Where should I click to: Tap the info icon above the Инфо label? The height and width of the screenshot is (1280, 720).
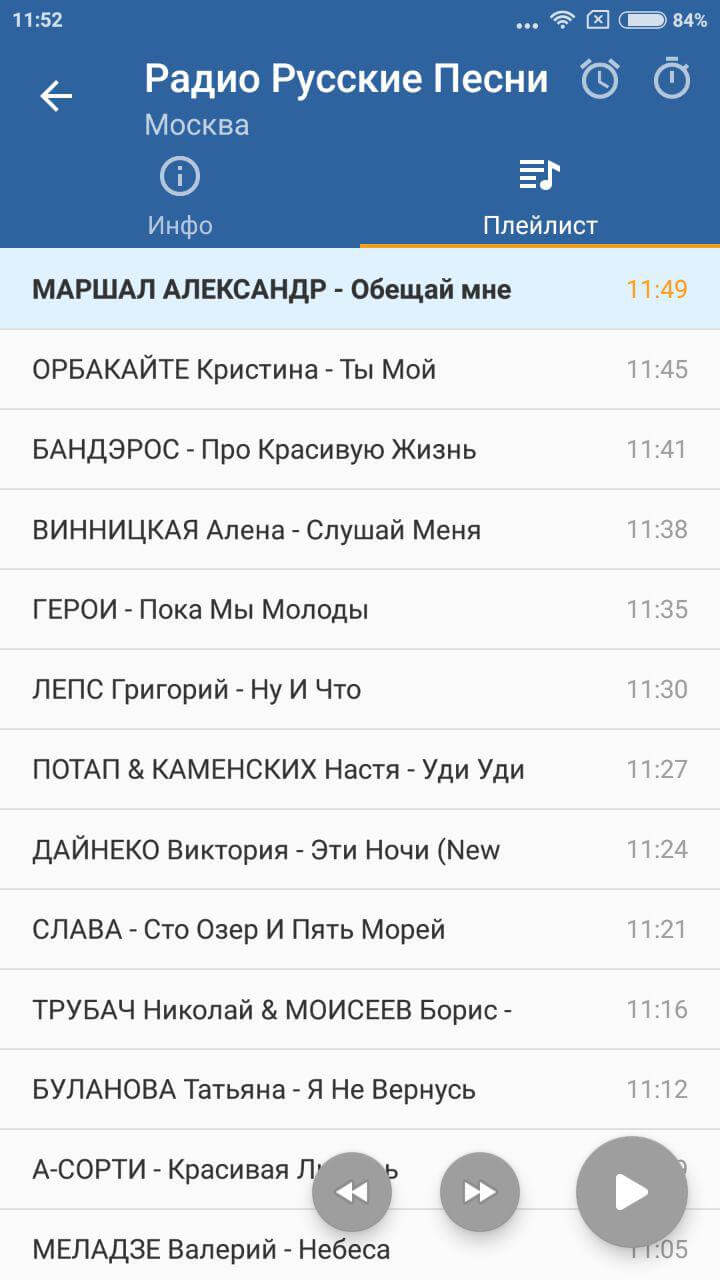tap(179, 174)
